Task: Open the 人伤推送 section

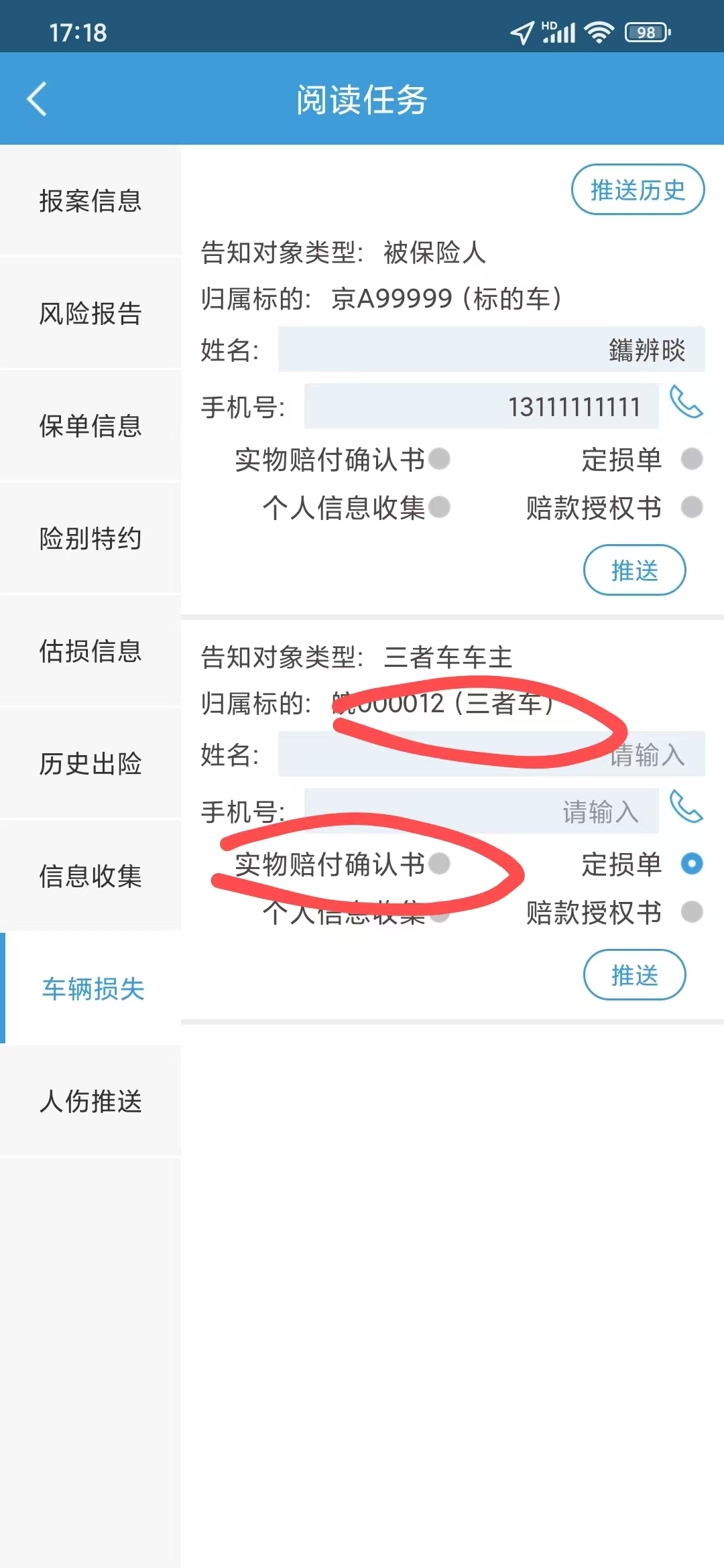Action: (90, 1101)
